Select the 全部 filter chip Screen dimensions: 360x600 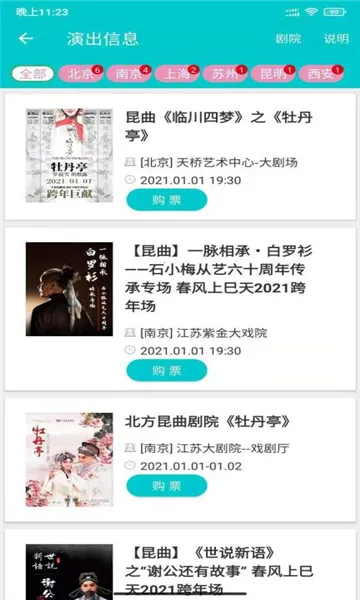33,73
